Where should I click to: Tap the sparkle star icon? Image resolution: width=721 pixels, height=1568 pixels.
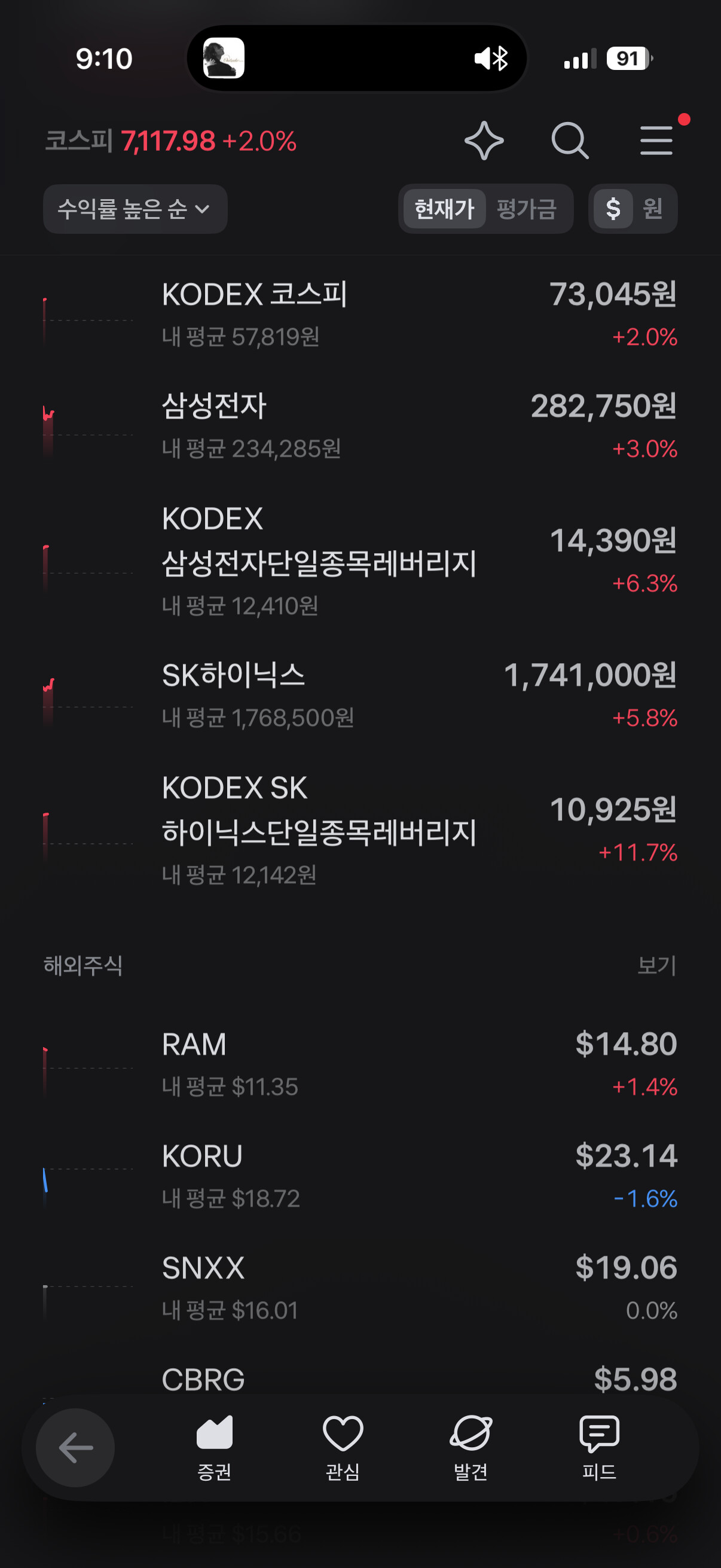point(484,141)
